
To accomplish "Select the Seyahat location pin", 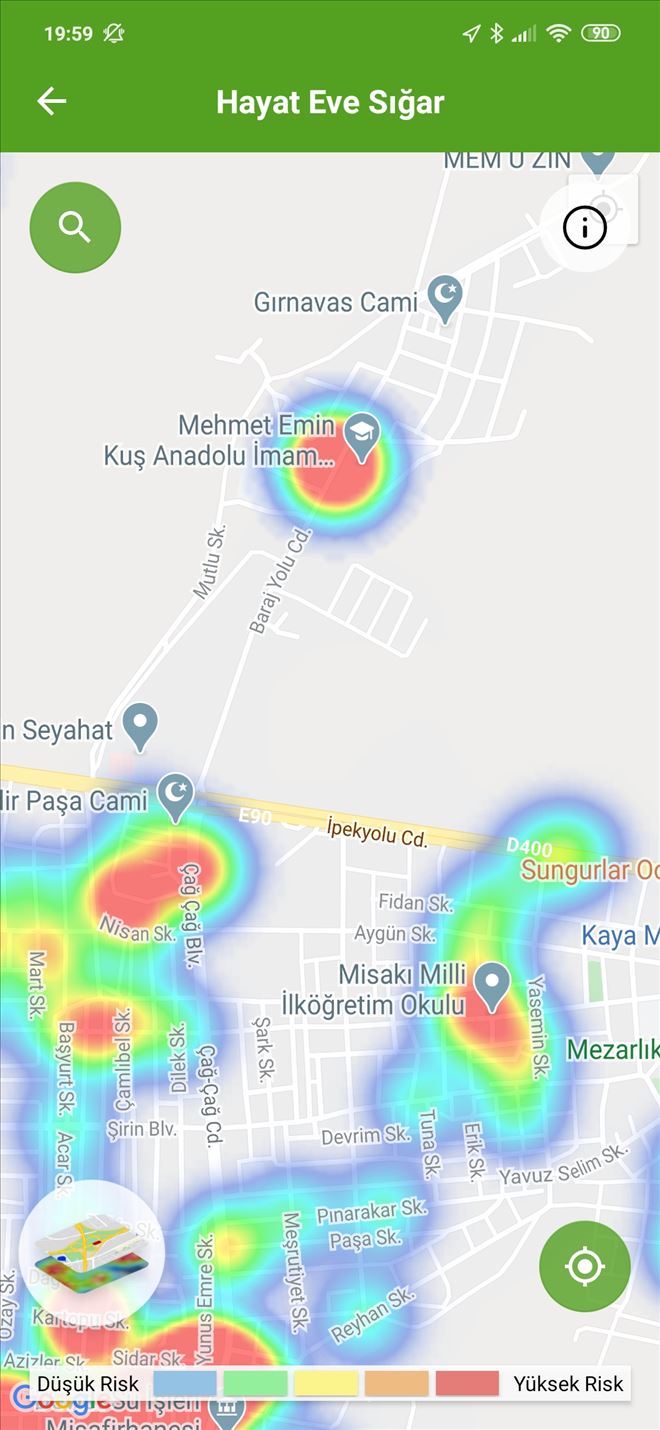I will coord(140,725).
